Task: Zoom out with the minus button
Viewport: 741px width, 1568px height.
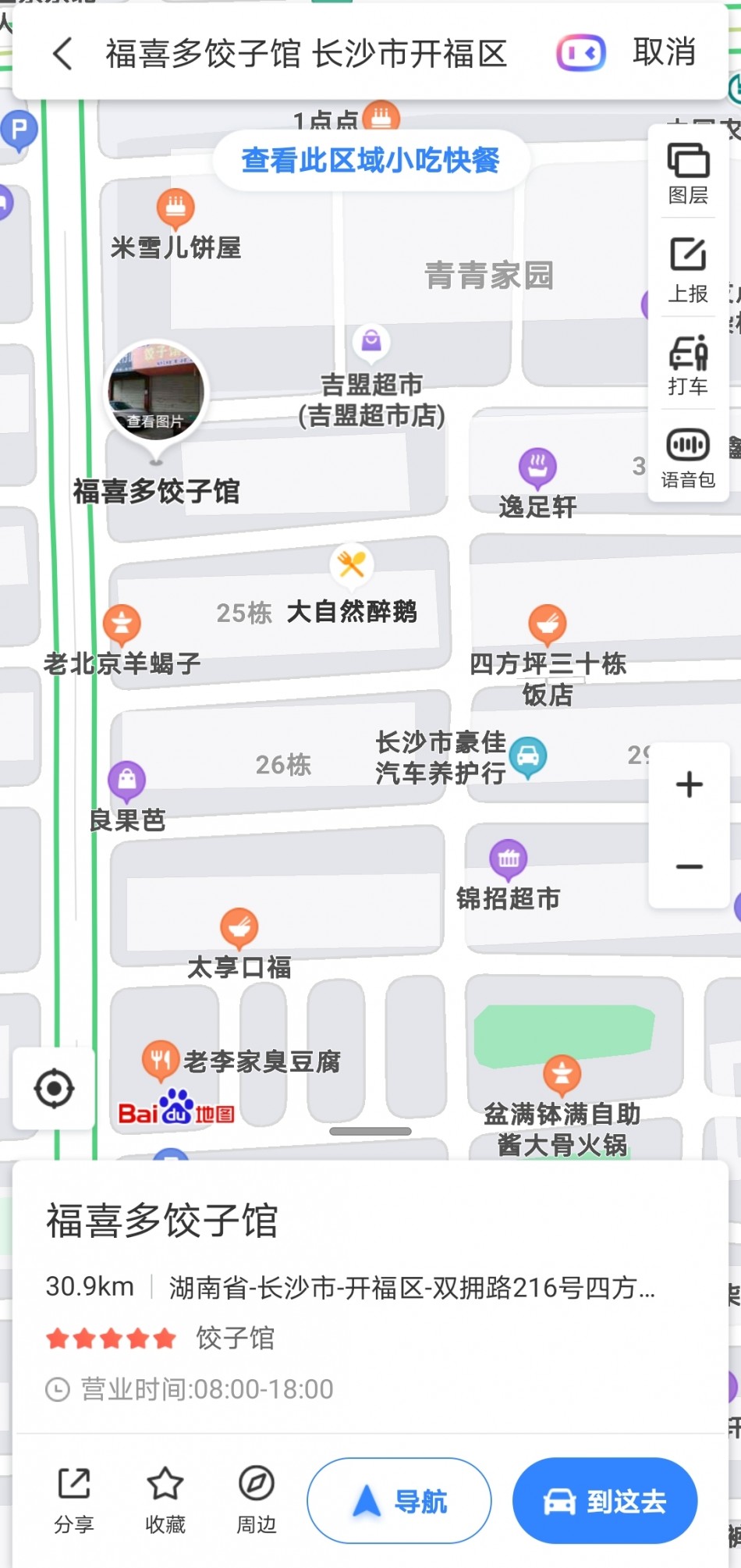Action: pos(689,866)
